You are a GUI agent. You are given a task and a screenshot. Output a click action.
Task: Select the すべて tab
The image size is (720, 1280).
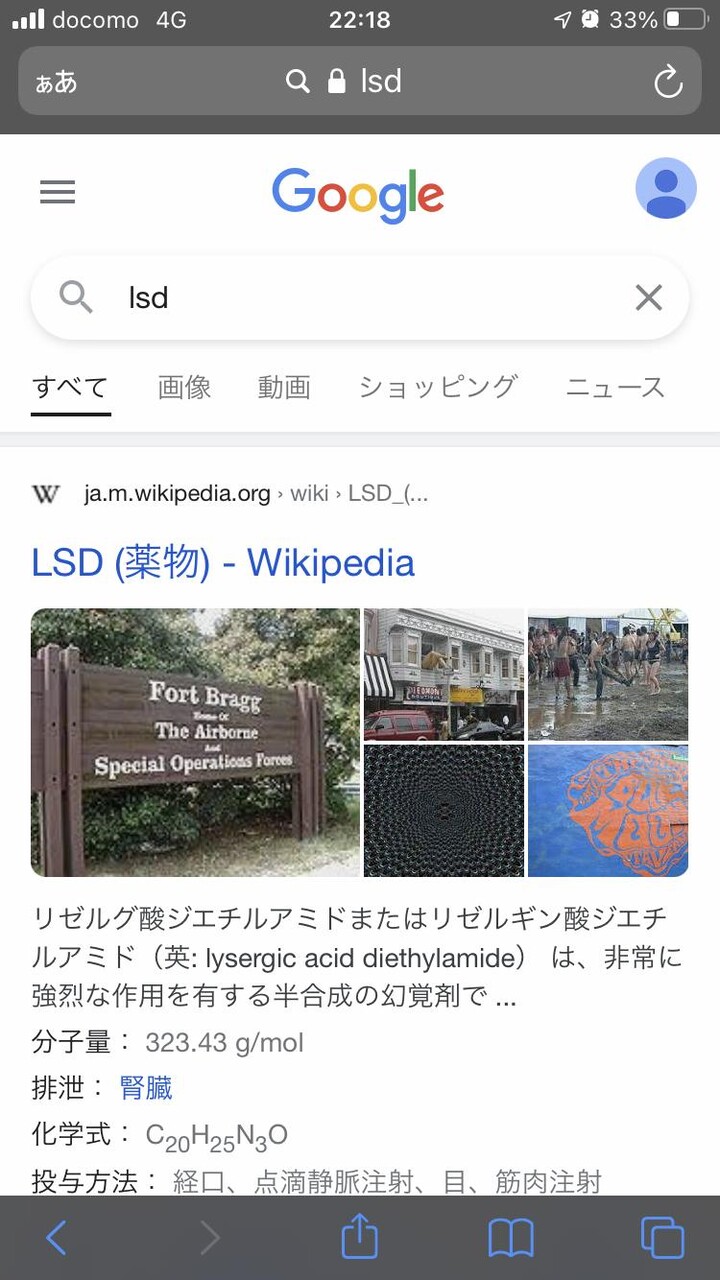coord(70,387)
